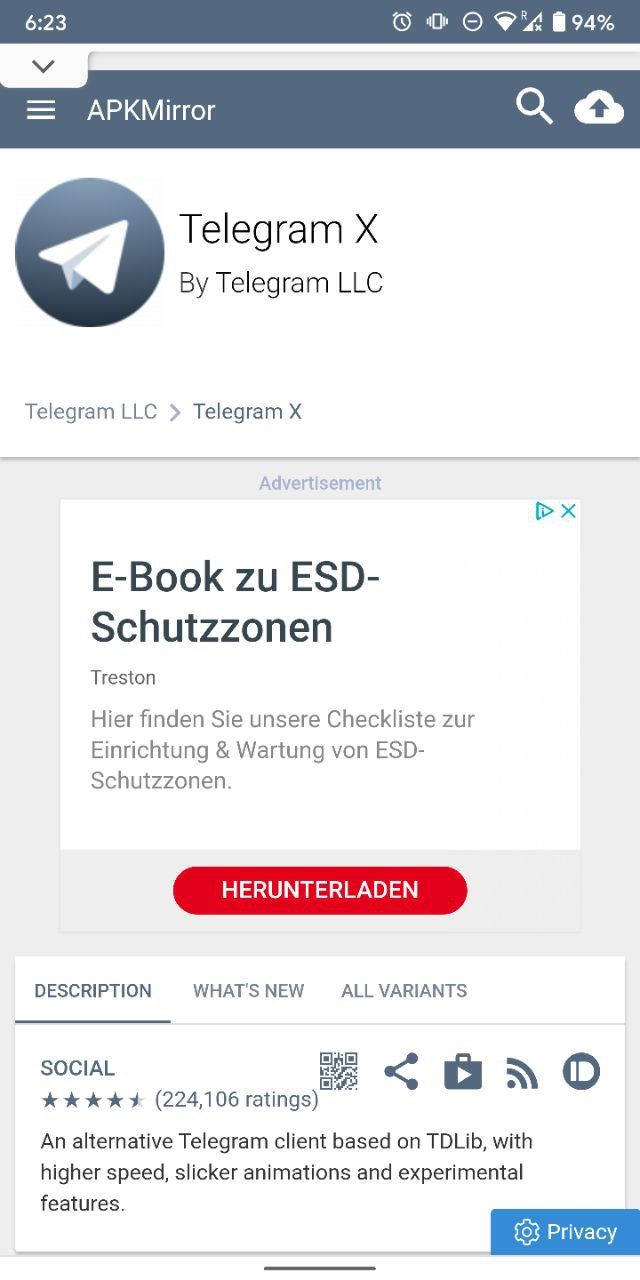Open the hamburger navigation menu
640x1280 pixels.
(x=41, y=109)
